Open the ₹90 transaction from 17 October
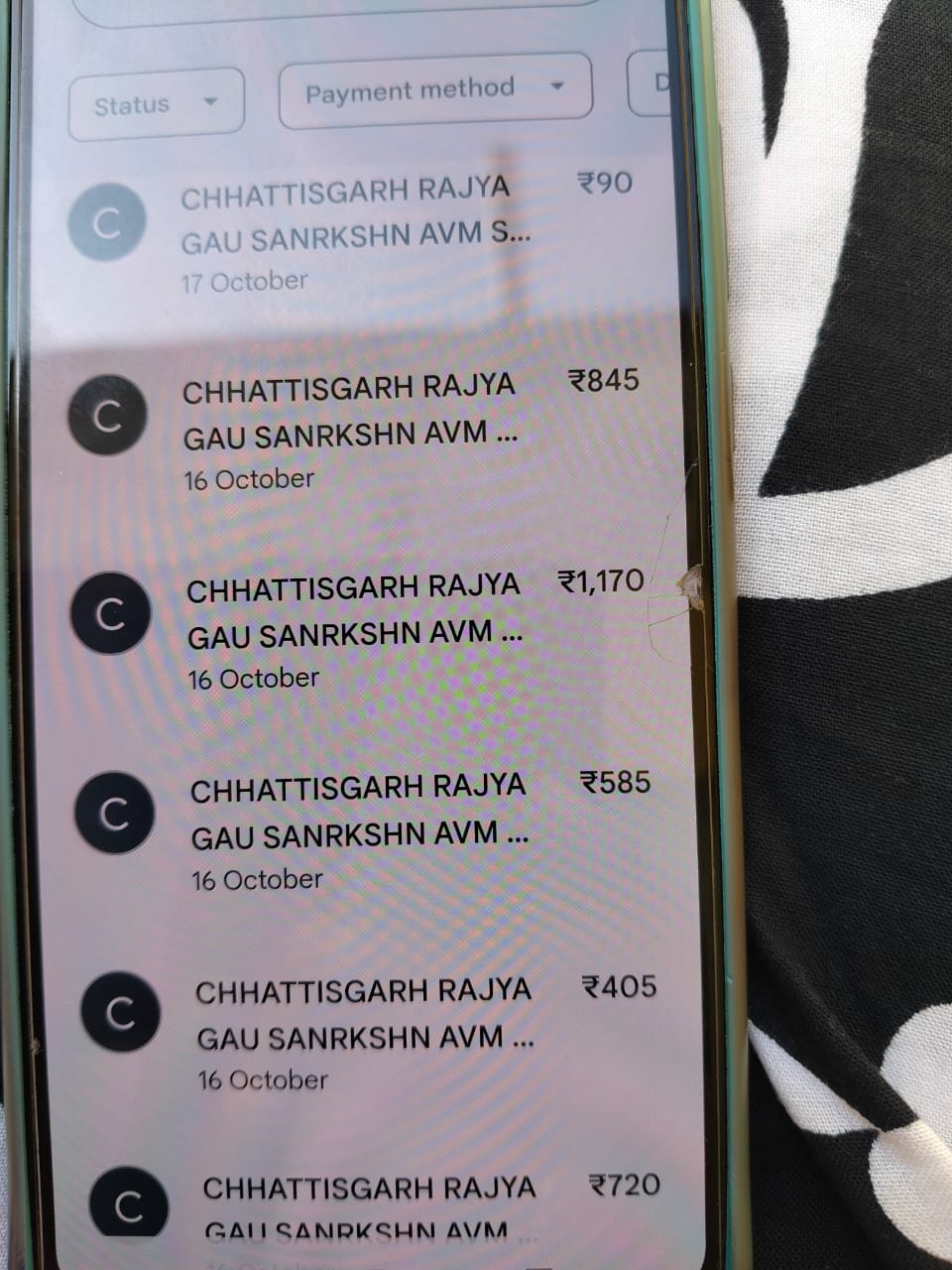Image resolution: width=952 pixels, height=1270 pixels. 355,232
